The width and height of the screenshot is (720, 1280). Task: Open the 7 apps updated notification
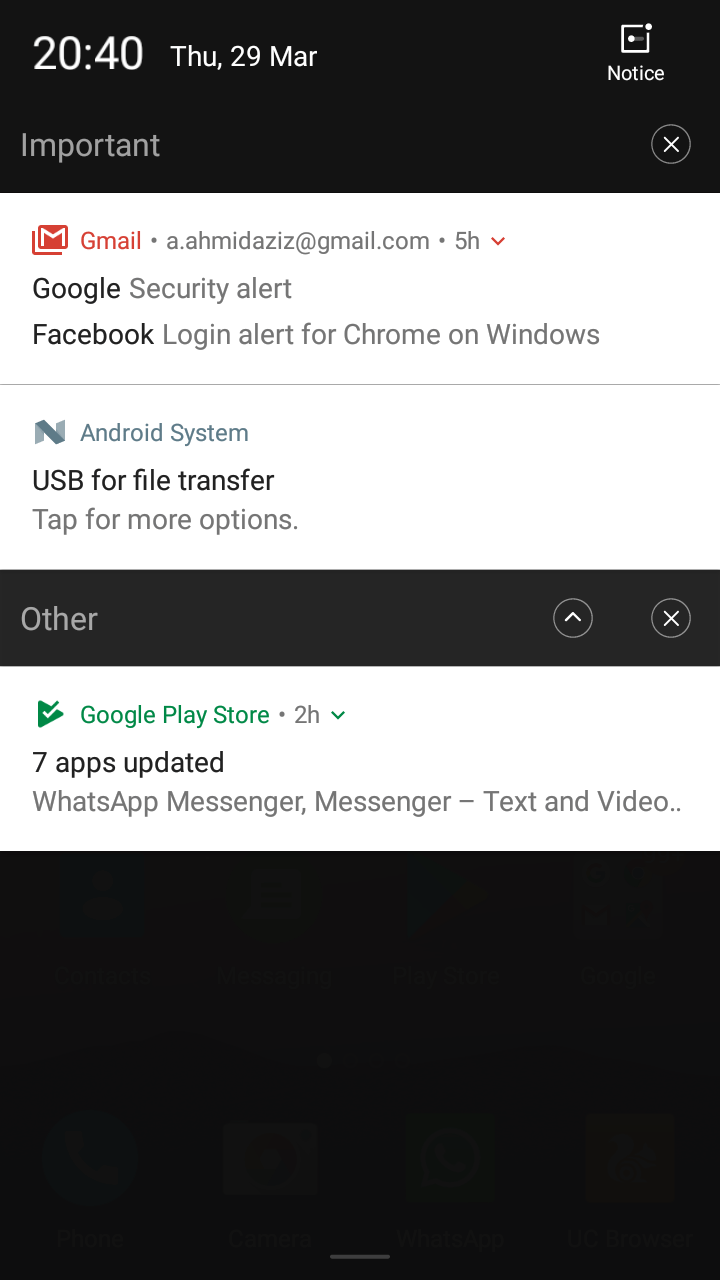tap(360, 759)
